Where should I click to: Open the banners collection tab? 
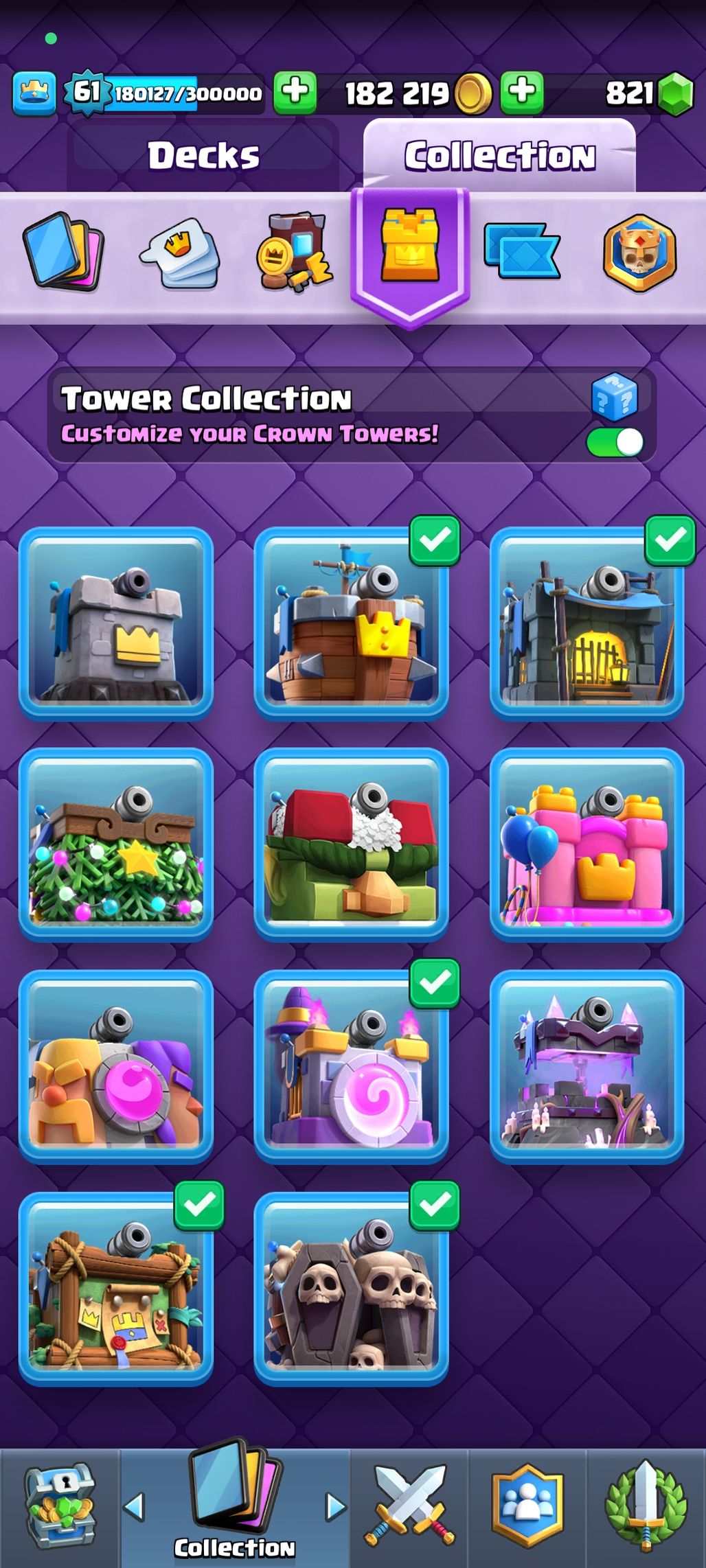coord(522,251)
